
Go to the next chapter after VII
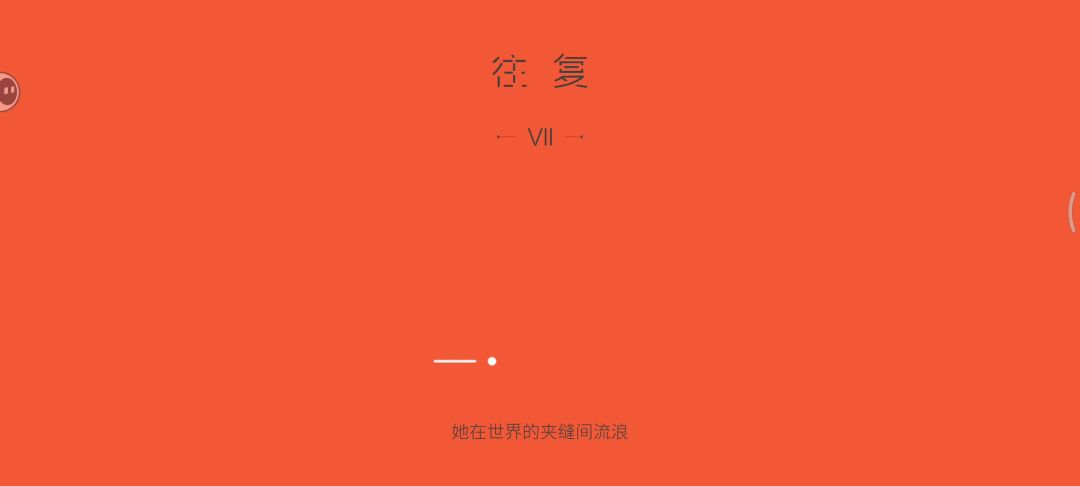pyautogui.click(x=575, y=137)
